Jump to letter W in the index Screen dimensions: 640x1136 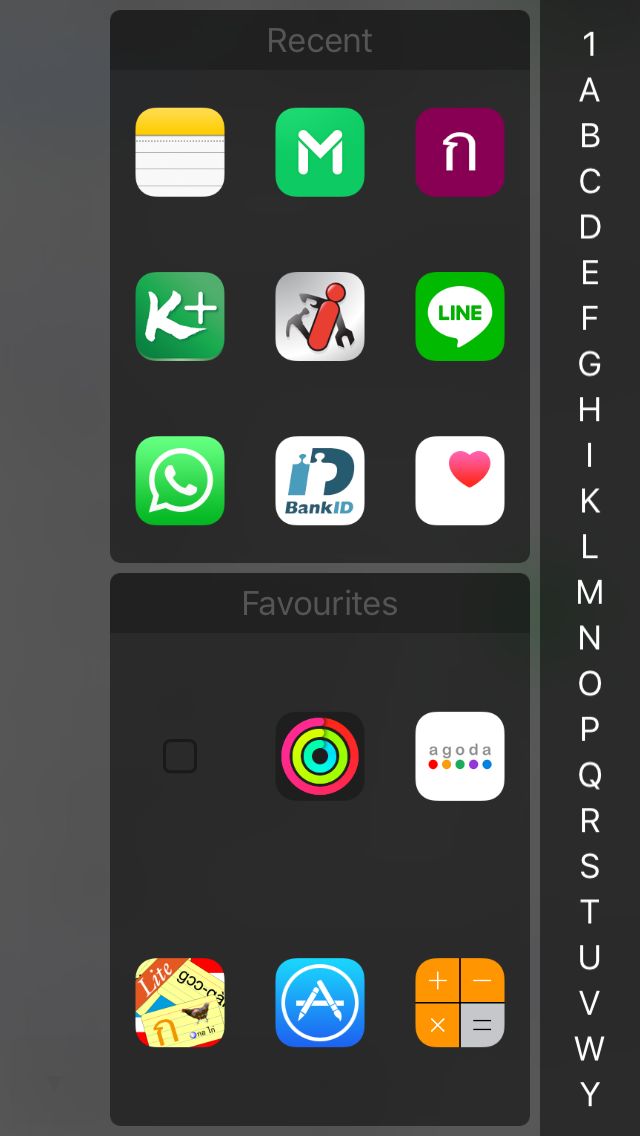point(590,1048)
